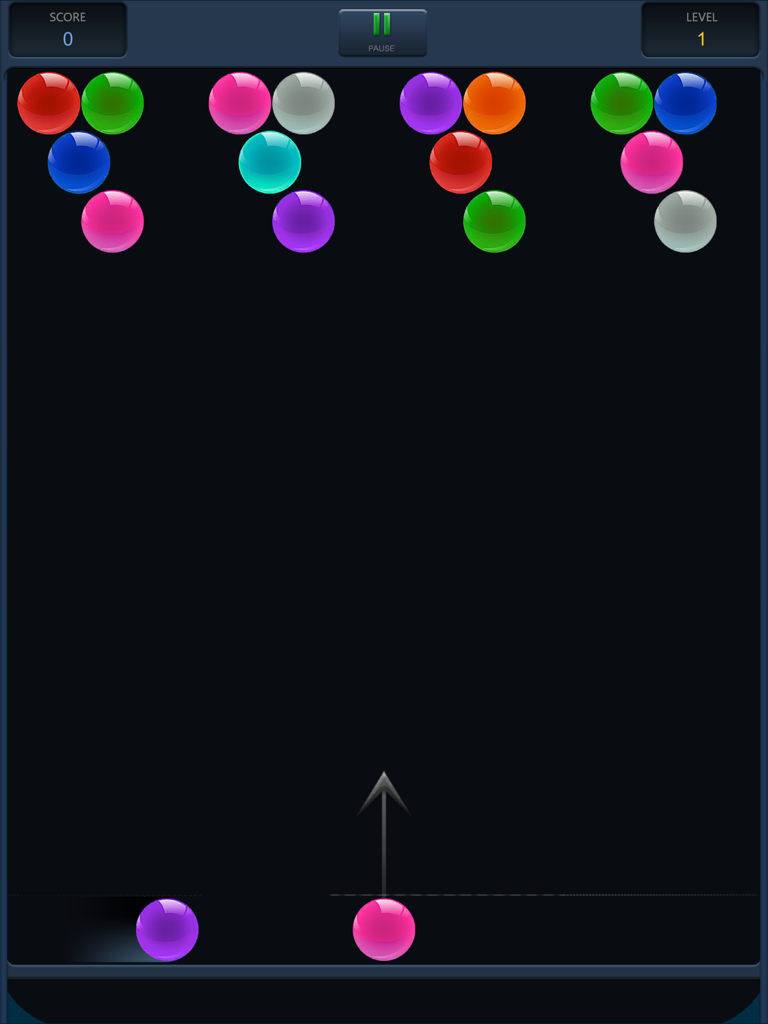Select the purple reserve bubble at bottom left
The height and width of the screenshot is (1024, 768).
click(169, 928)
